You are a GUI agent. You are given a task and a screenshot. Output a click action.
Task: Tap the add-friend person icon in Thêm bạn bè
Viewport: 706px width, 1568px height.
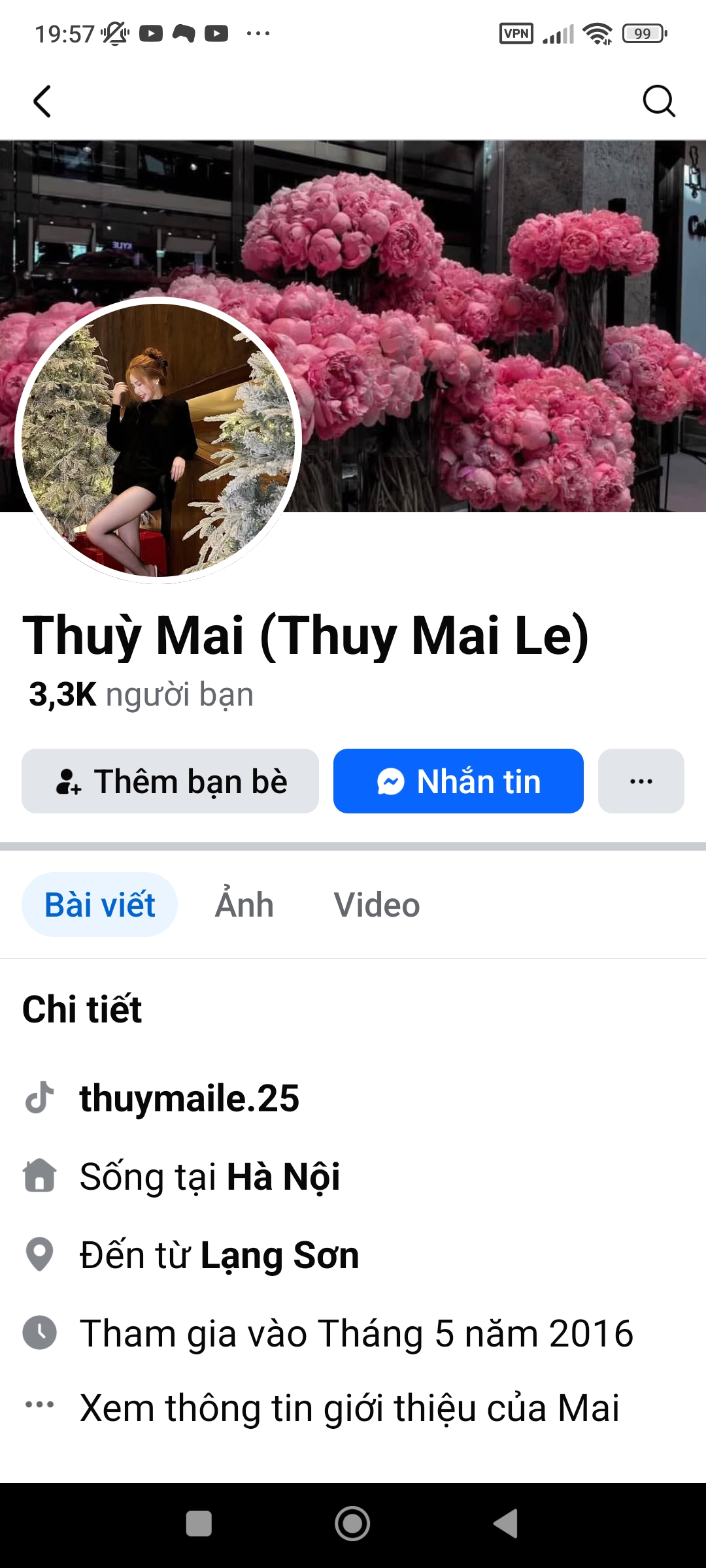coord(69,781)
